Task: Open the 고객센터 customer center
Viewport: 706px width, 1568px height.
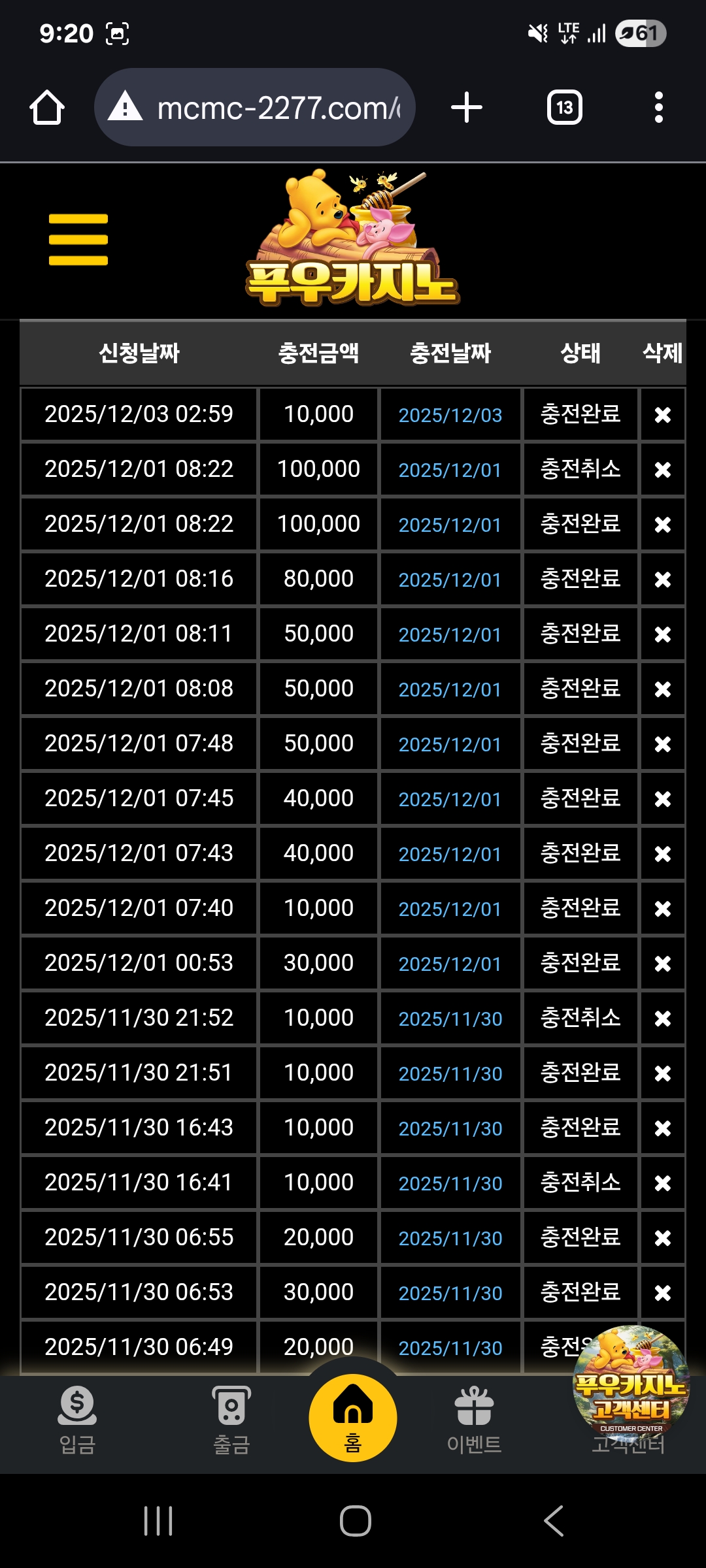Action: point(630,1385)
